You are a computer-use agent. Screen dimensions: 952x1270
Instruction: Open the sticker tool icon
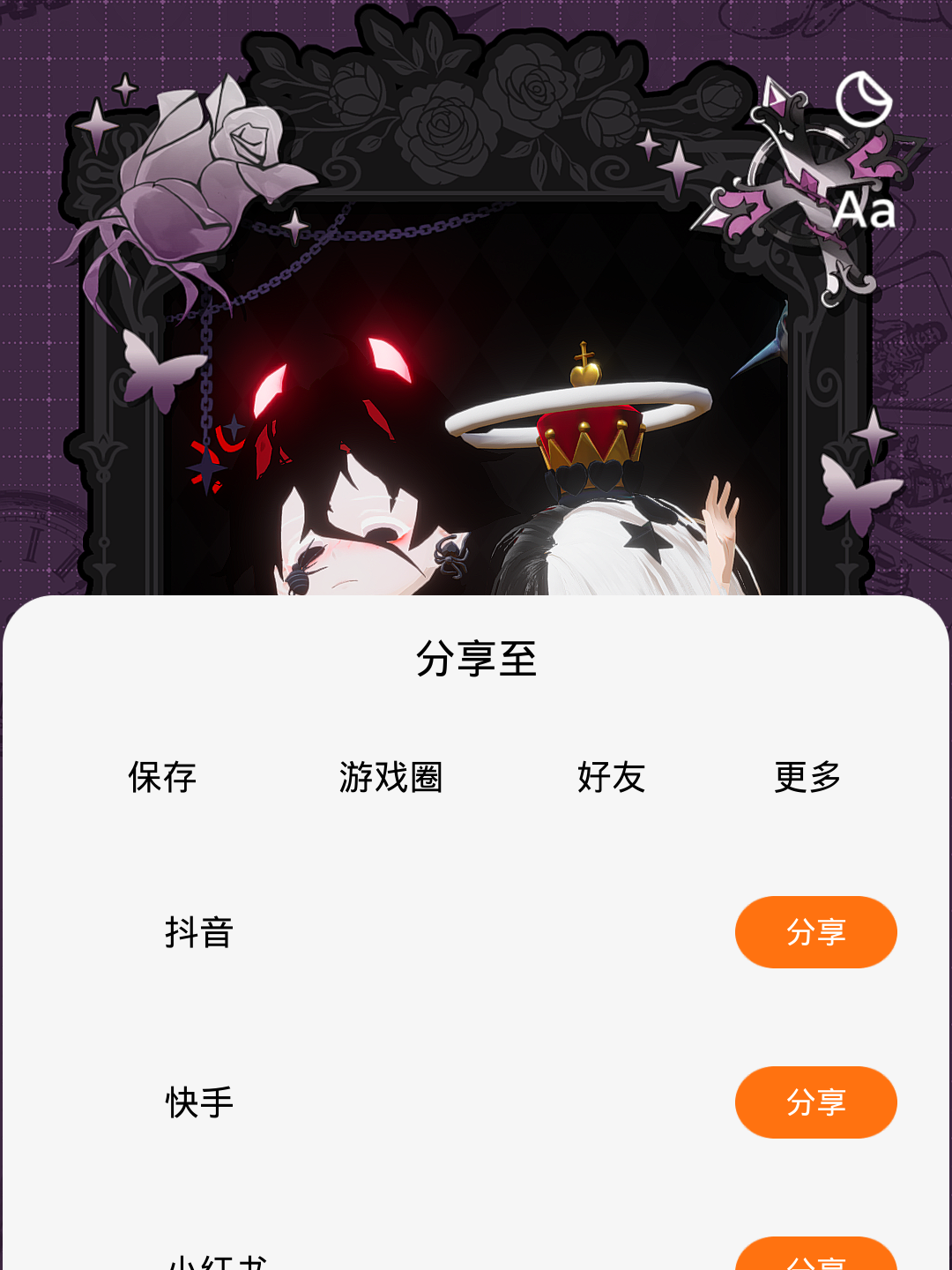(864, 100)
